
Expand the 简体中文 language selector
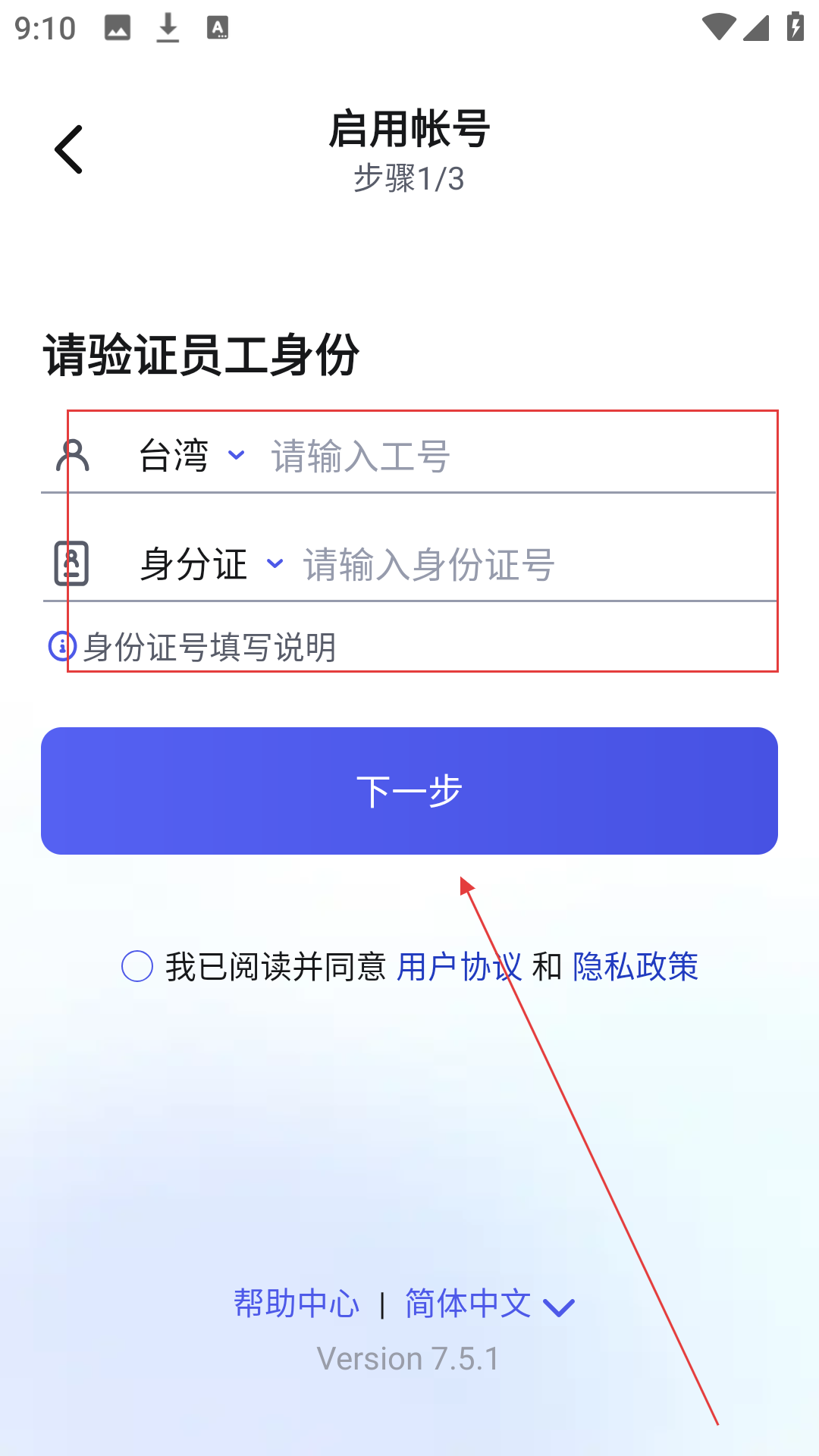[x=490, y=1304]
